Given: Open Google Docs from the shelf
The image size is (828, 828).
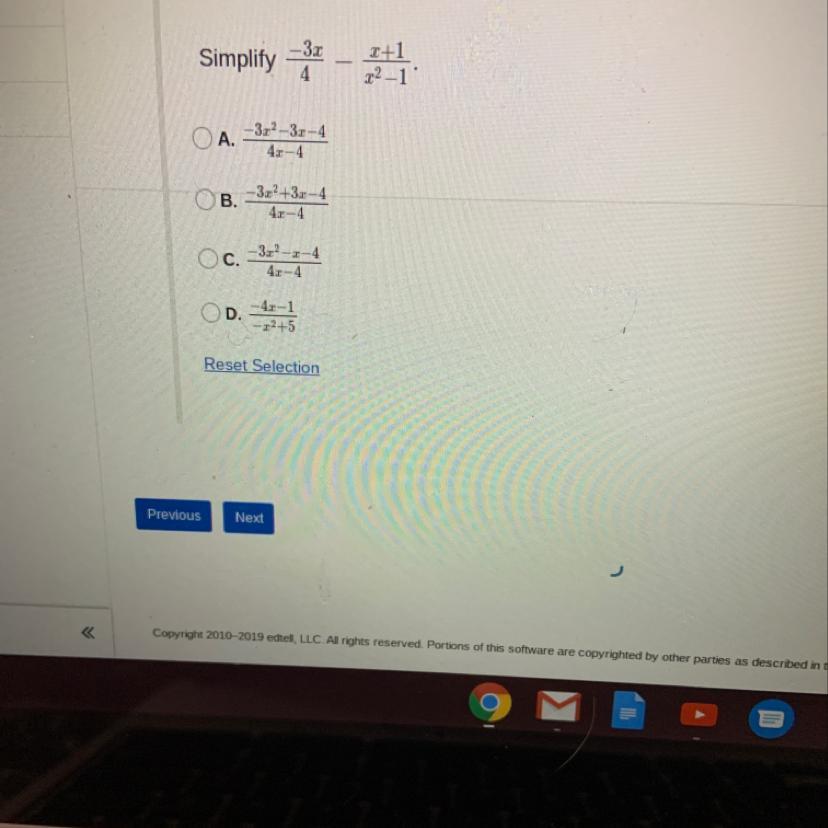Looking at the screenshot, I should pyautogui.click(x=627, y=712).
